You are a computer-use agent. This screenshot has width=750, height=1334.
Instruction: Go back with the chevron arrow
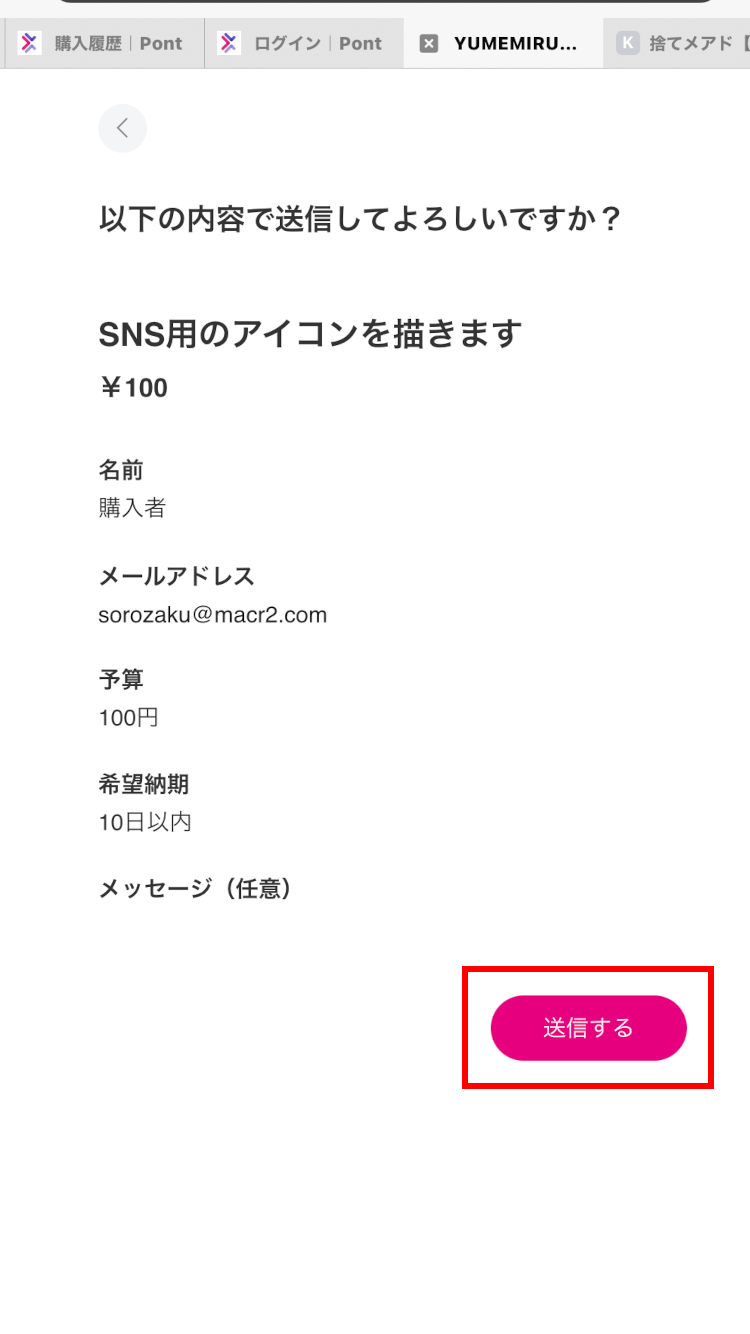point(122,128)
